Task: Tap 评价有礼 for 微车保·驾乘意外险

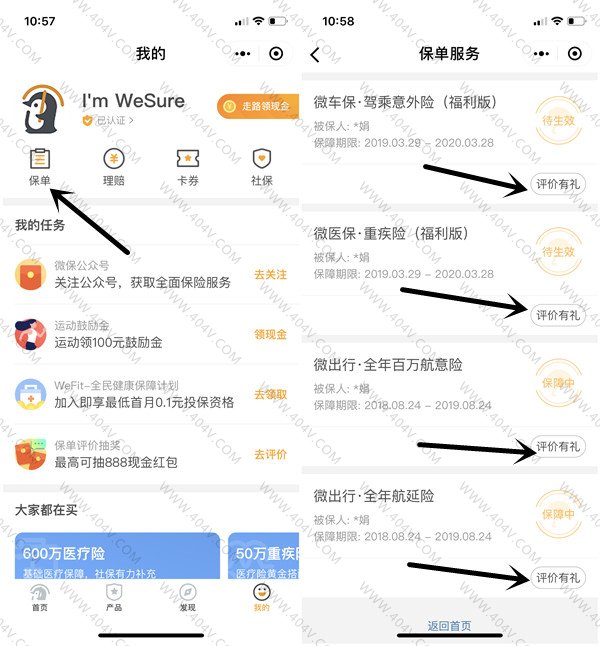Action: (x=557, y=183)
